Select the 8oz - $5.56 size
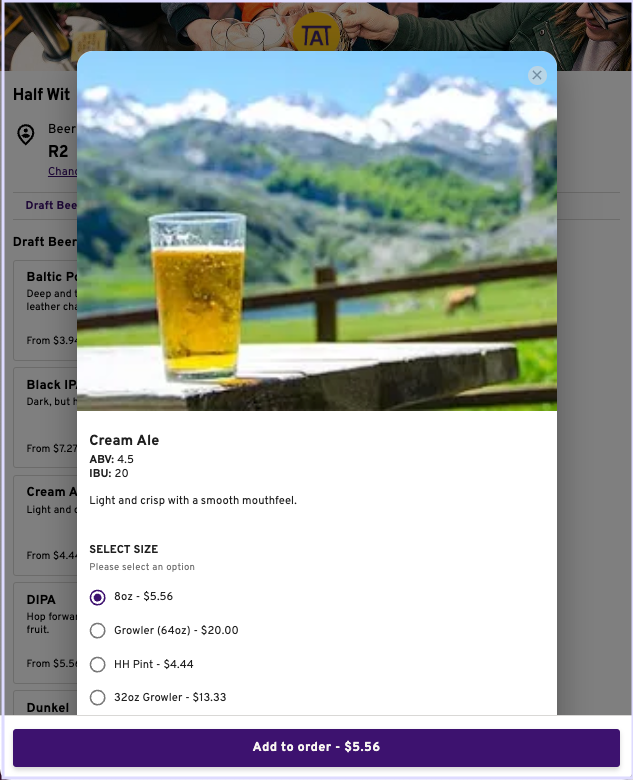The image size is (633, 780). pyautogui.click(x=98, y=597)
